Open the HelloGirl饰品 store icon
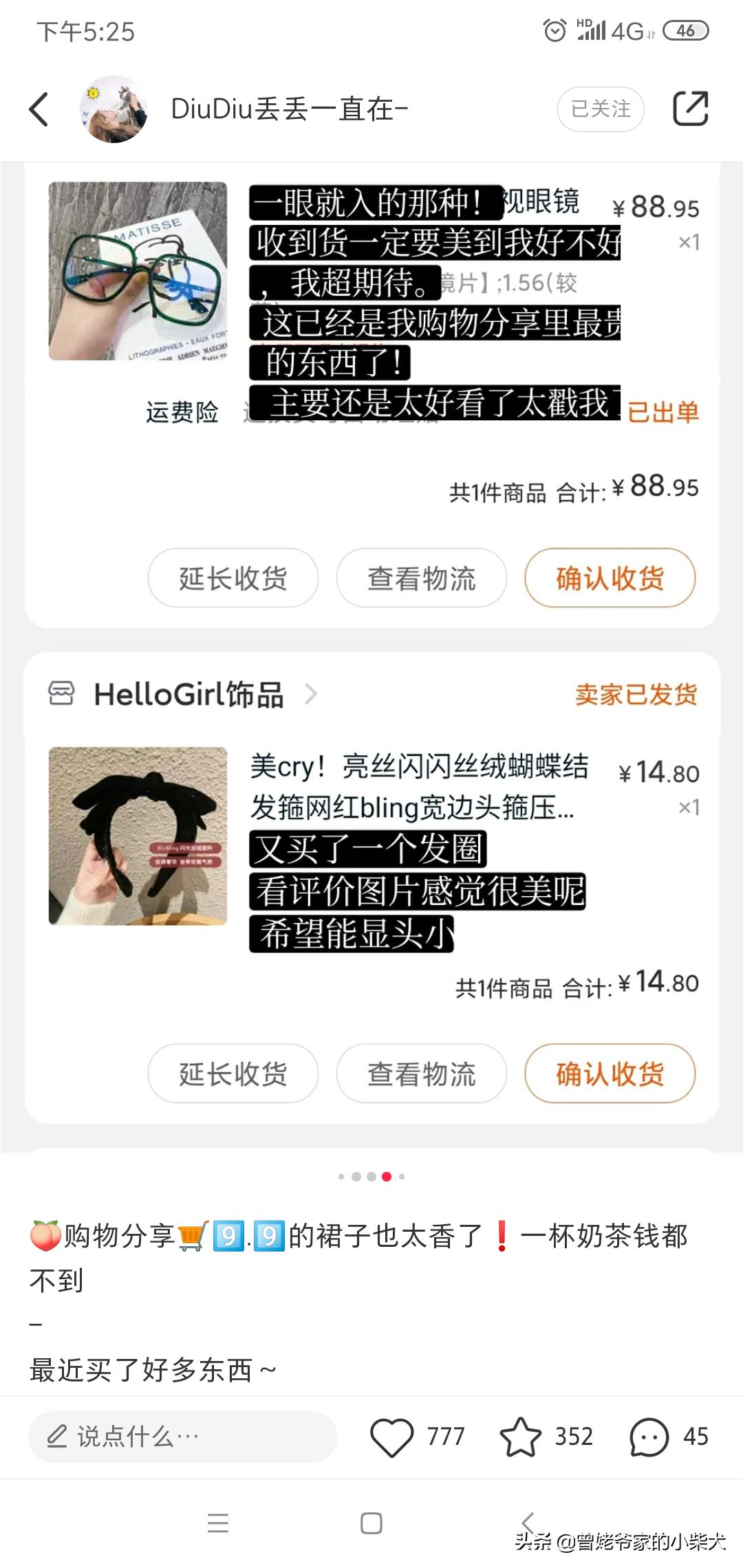 (x=64, y=696)
